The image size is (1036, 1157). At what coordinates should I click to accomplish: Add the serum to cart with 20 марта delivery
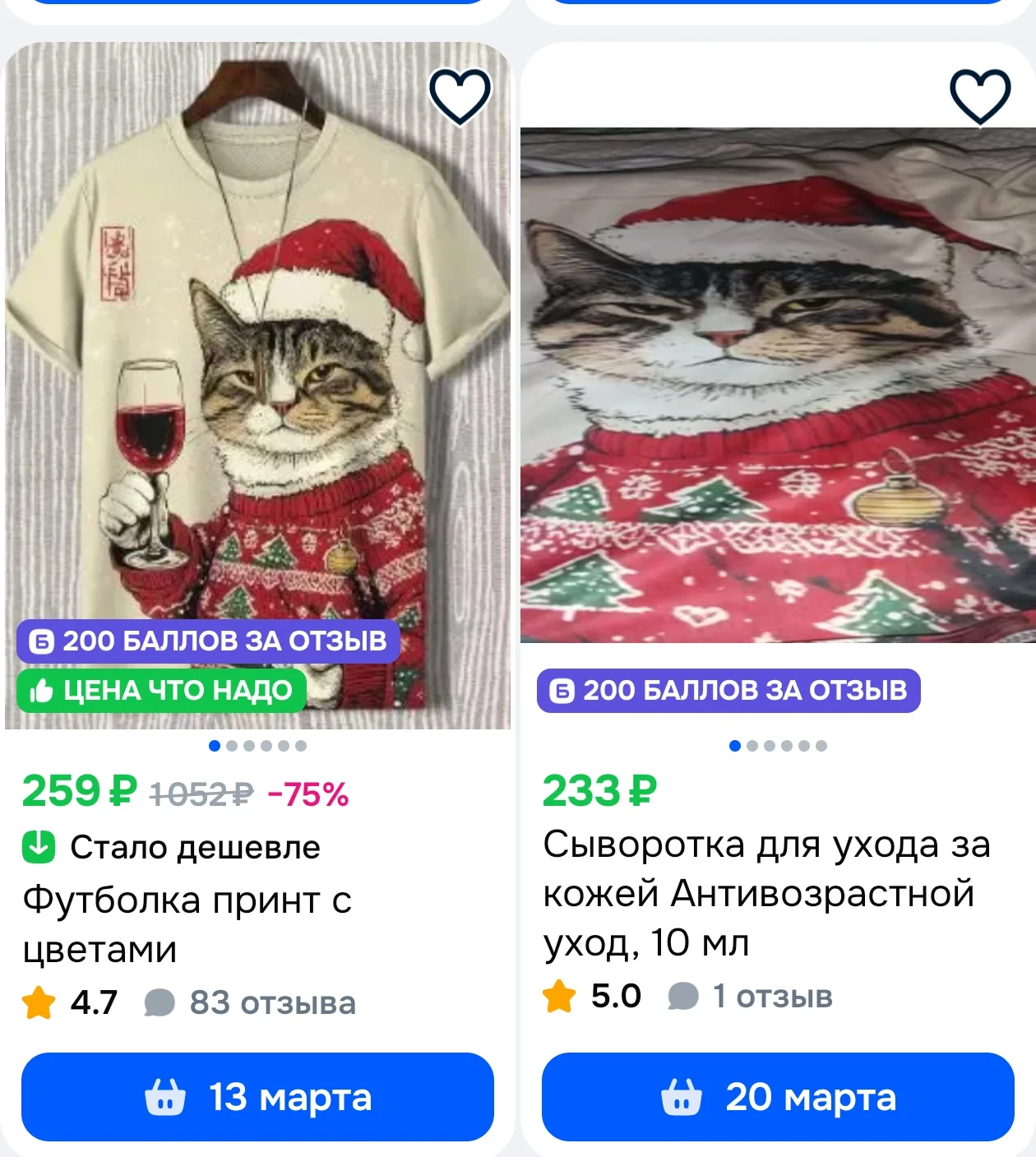(778, 1097)
